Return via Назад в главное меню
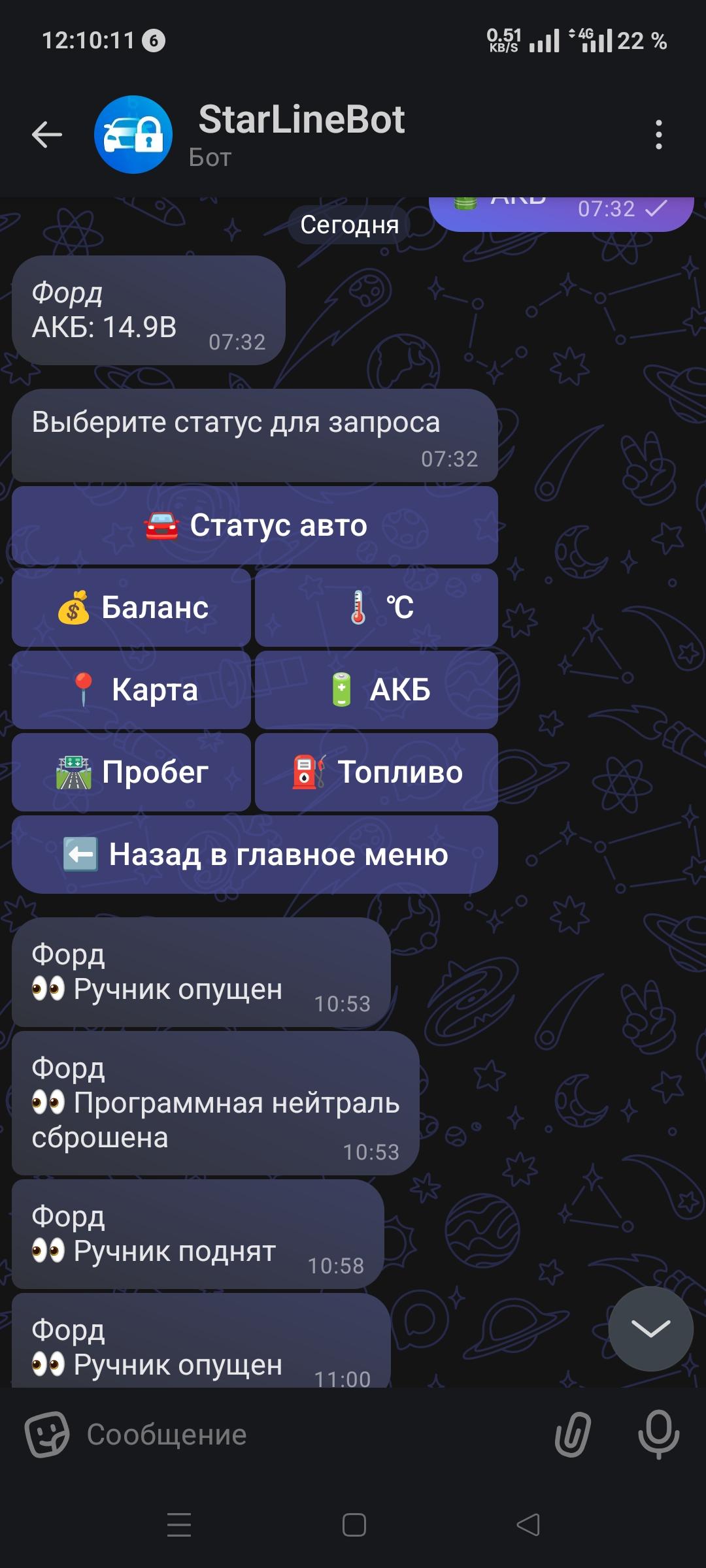 [x=255, y=855]
